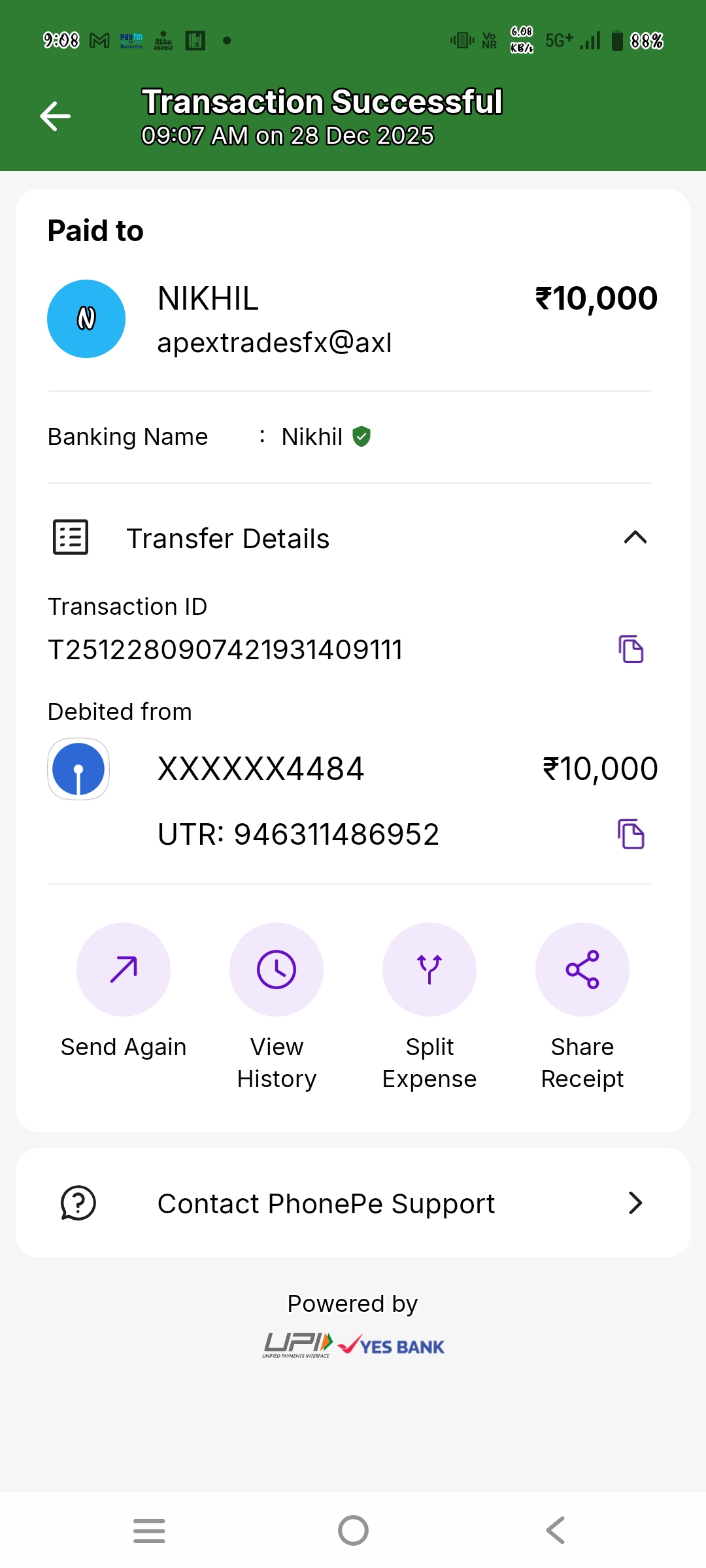
Task: Copy the UTR number
Action: point(631,834)
